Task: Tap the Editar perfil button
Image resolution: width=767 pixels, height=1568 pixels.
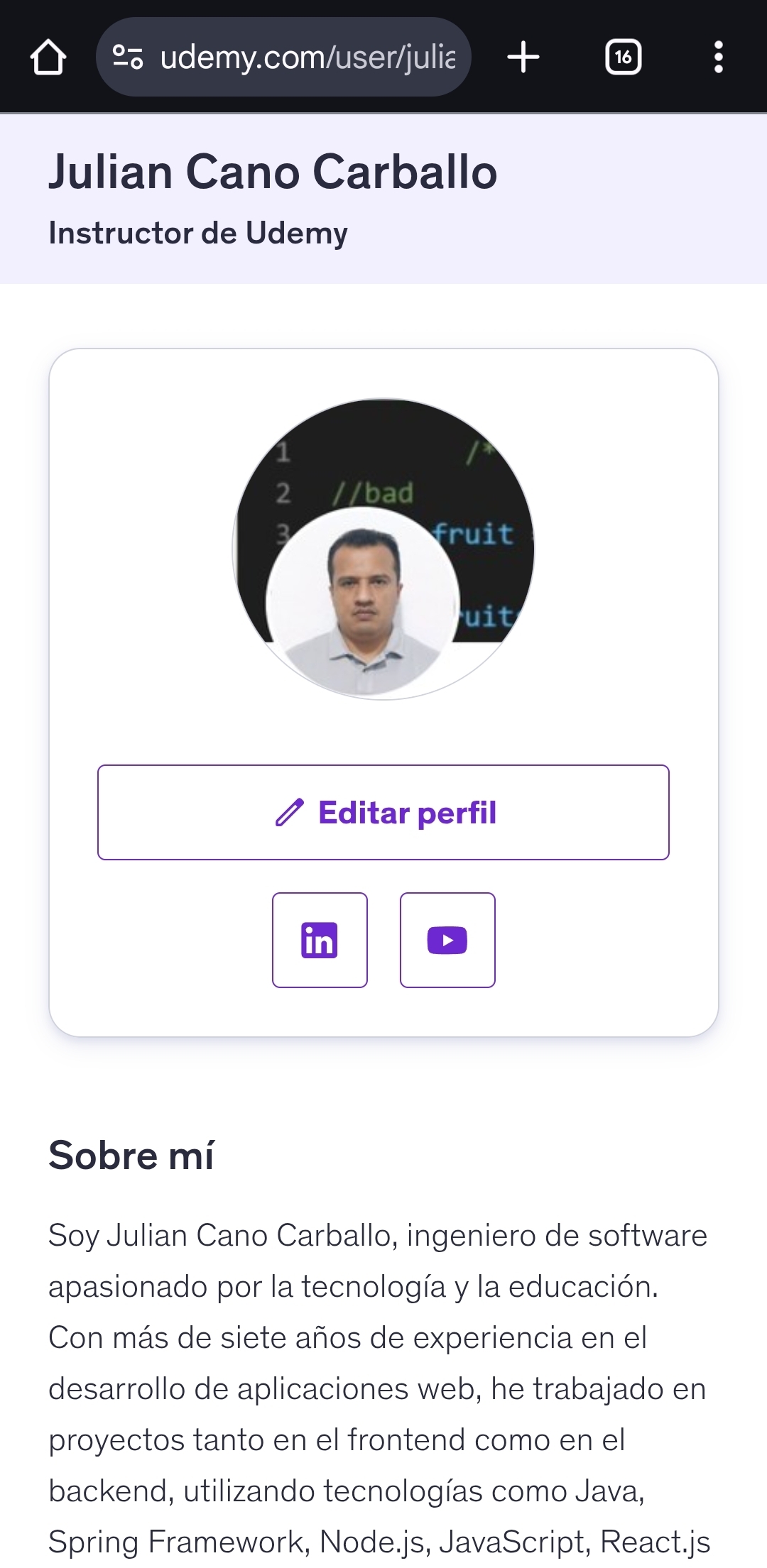Action: point(383,812)
